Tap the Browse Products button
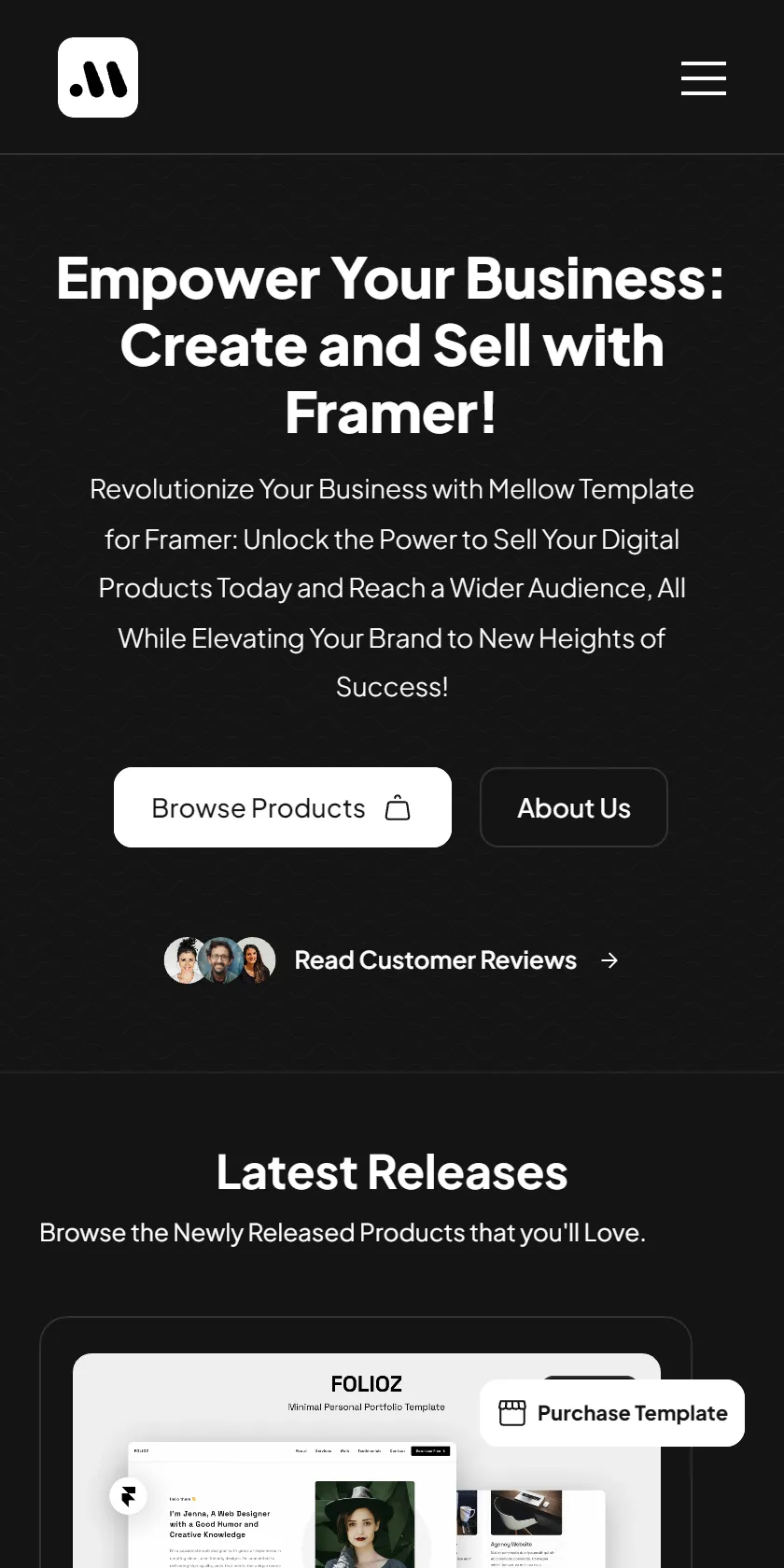Screen dimensions: 784x1568 [283, 807]
